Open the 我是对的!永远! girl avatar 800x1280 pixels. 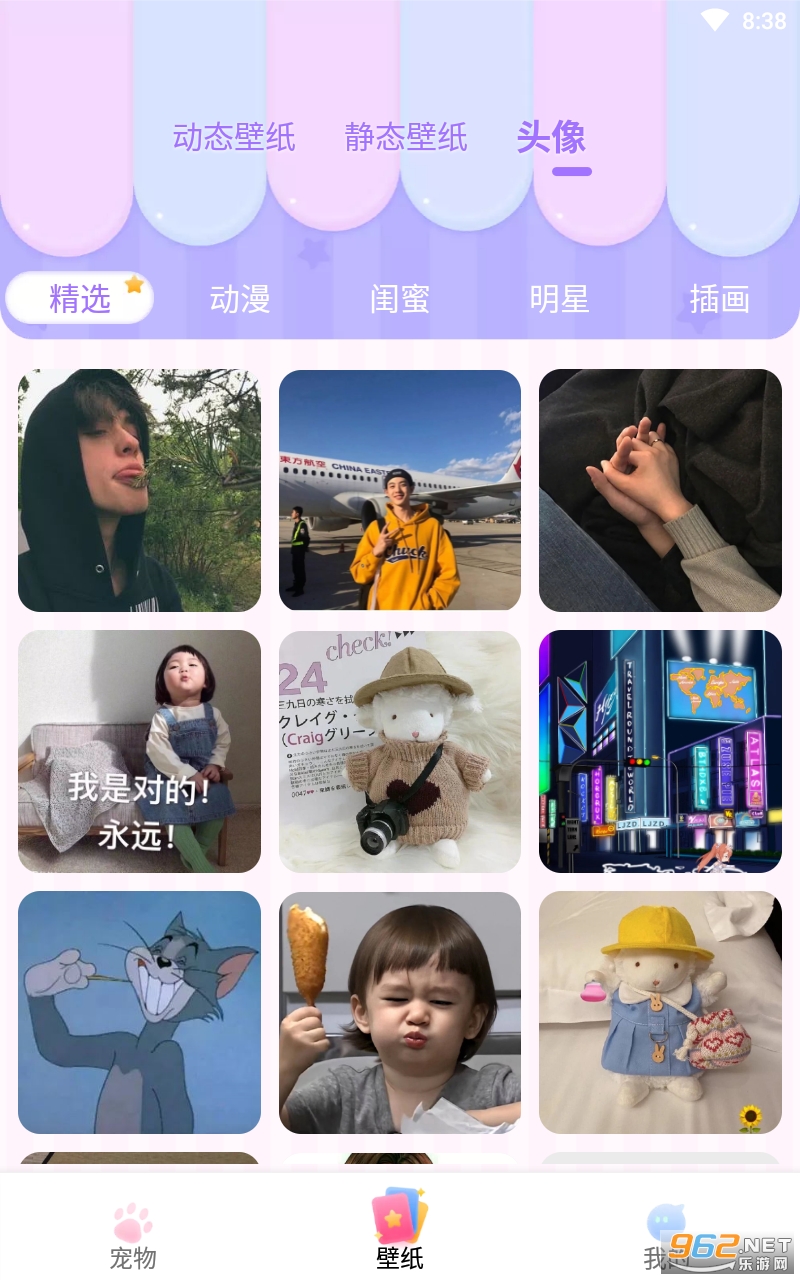(x=139, y=751)
